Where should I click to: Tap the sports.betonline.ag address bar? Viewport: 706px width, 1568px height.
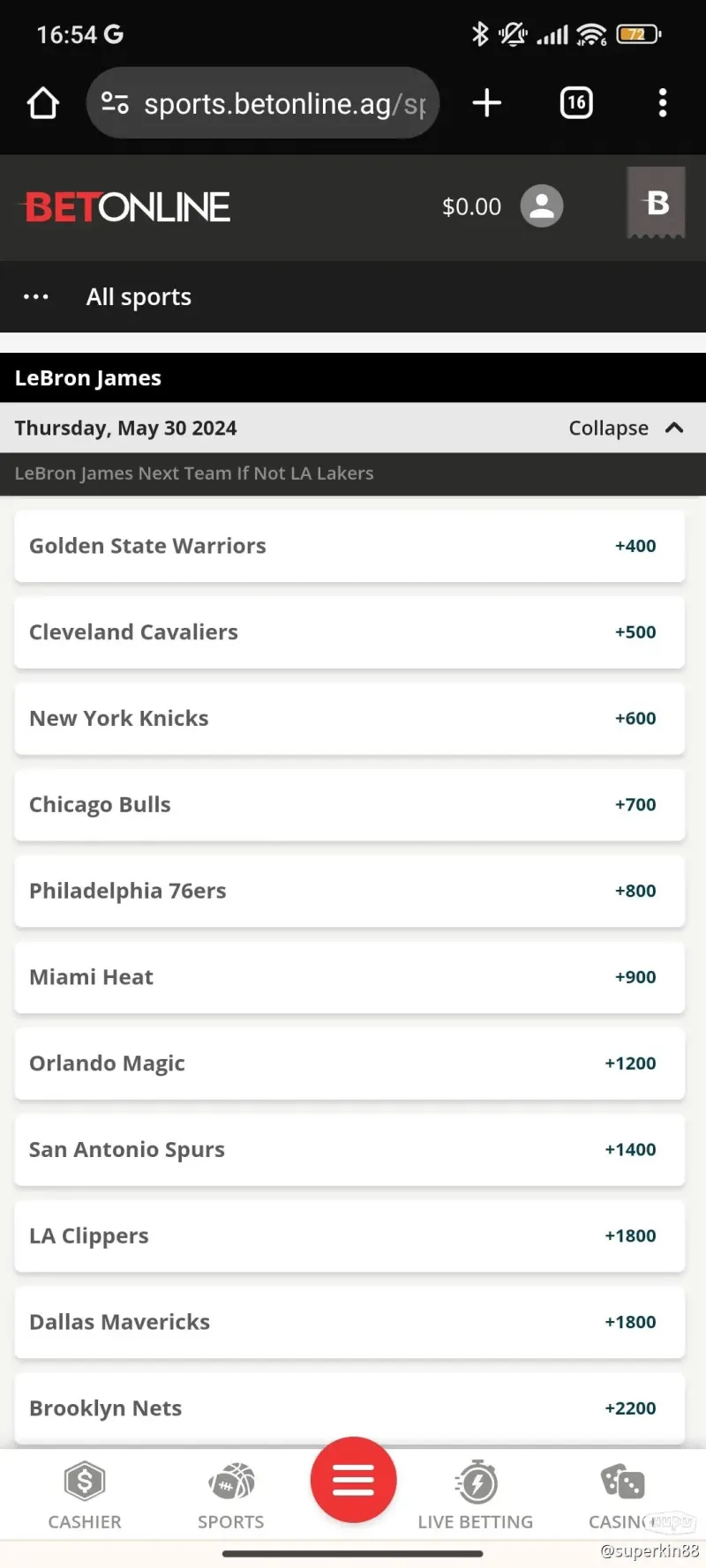pyautogui.click(x=263, y=103)
